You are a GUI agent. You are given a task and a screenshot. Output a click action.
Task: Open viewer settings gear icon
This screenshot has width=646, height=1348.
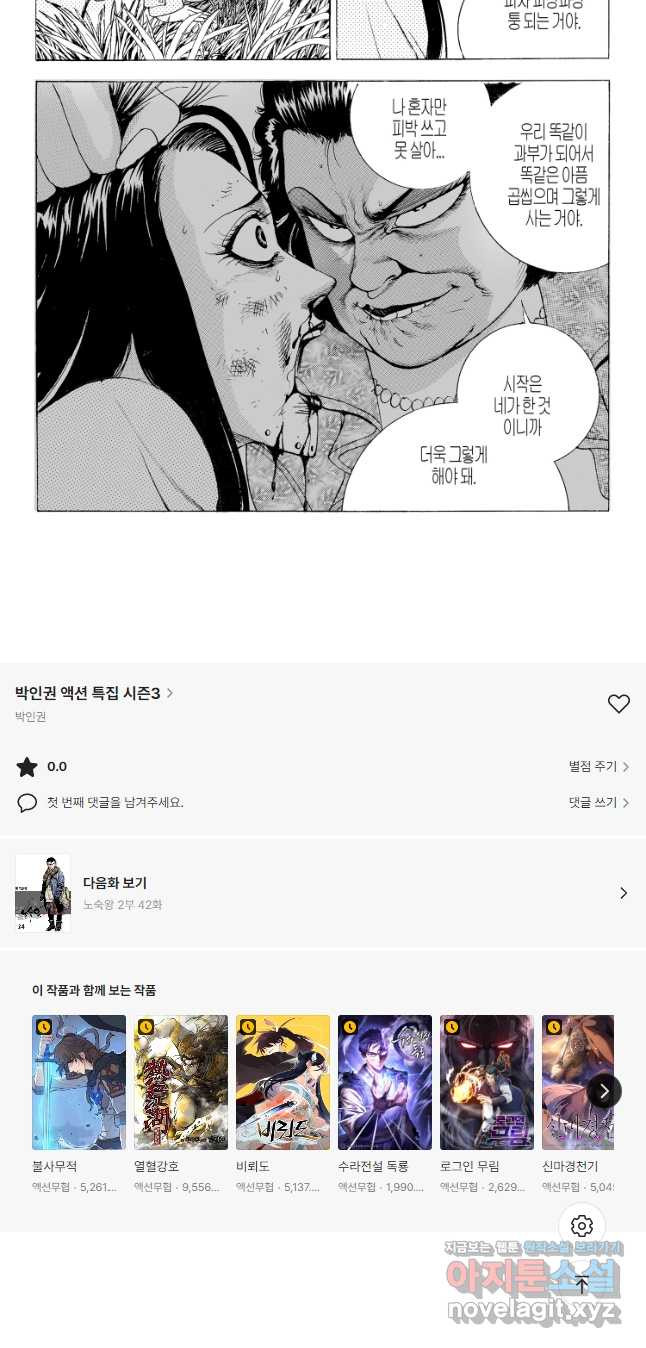pyautogui.click(x=582, y=1226)
